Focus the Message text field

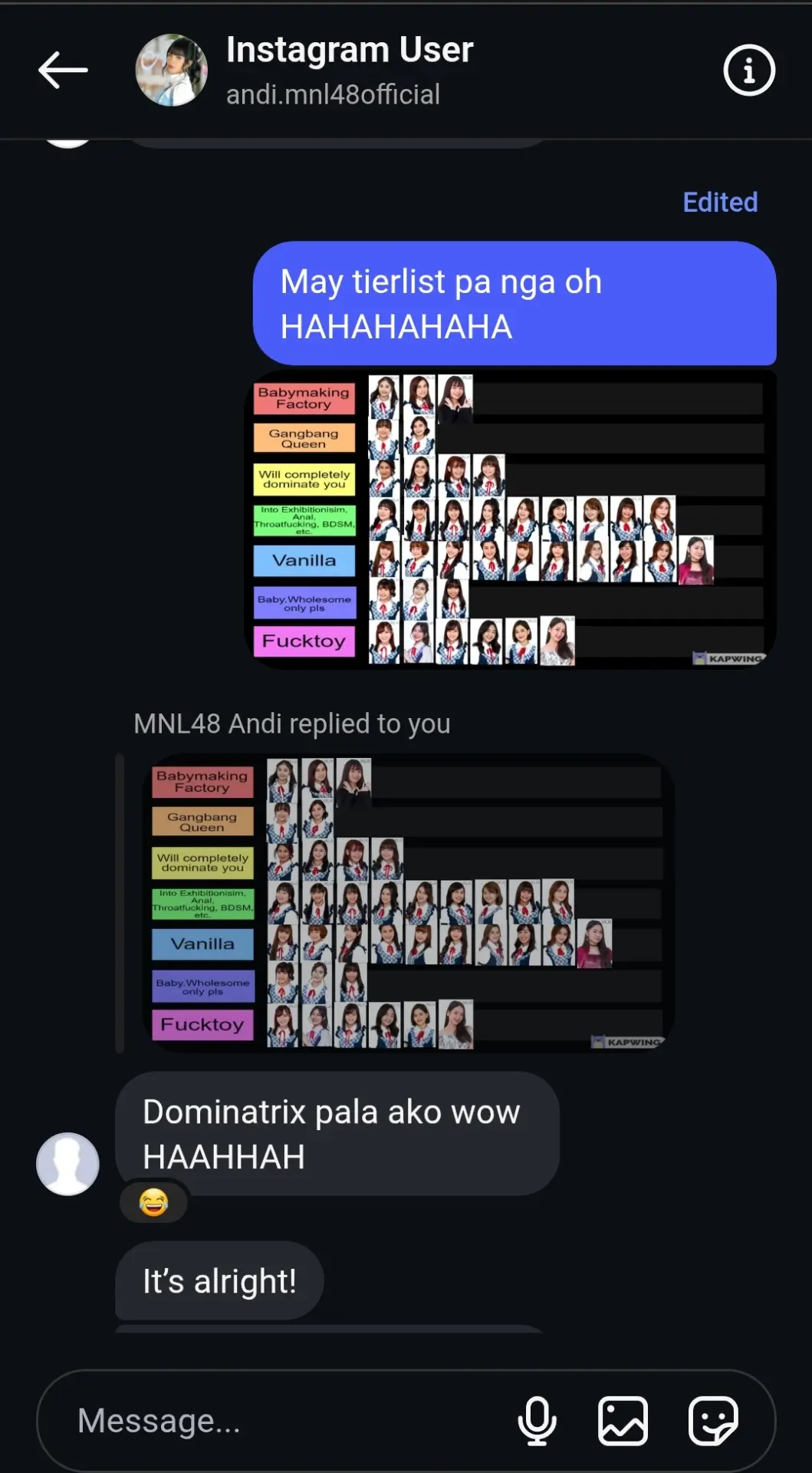[x=284, y=1421]
